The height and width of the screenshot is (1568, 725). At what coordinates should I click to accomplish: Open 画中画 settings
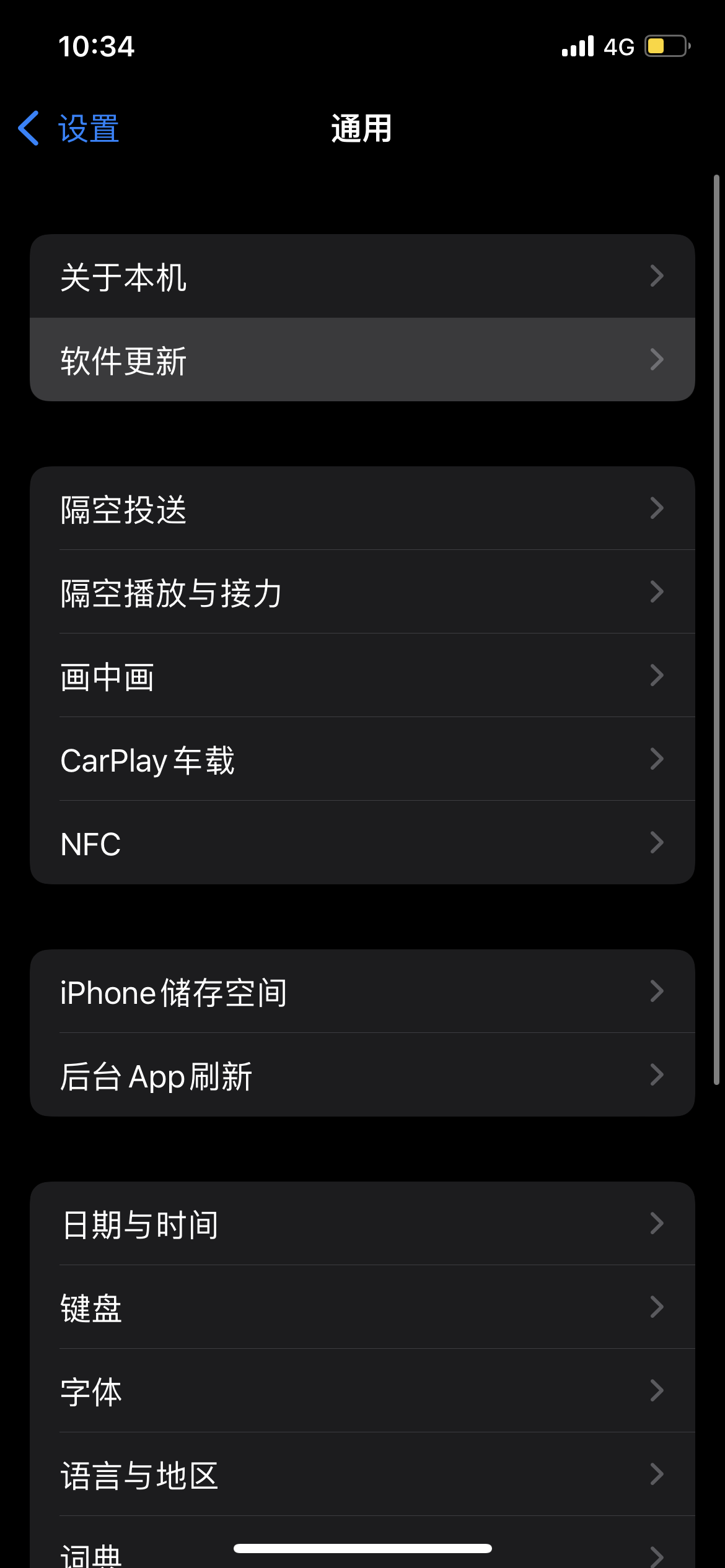362,676
